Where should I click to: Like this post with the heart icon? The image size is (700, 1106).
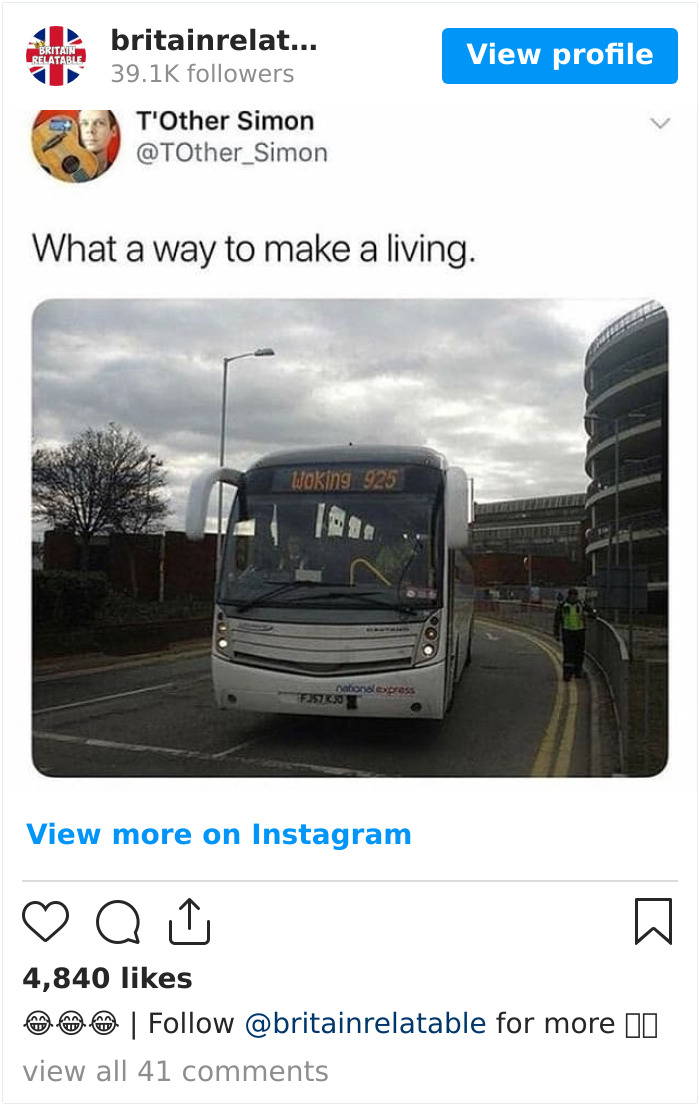[46, 921]
